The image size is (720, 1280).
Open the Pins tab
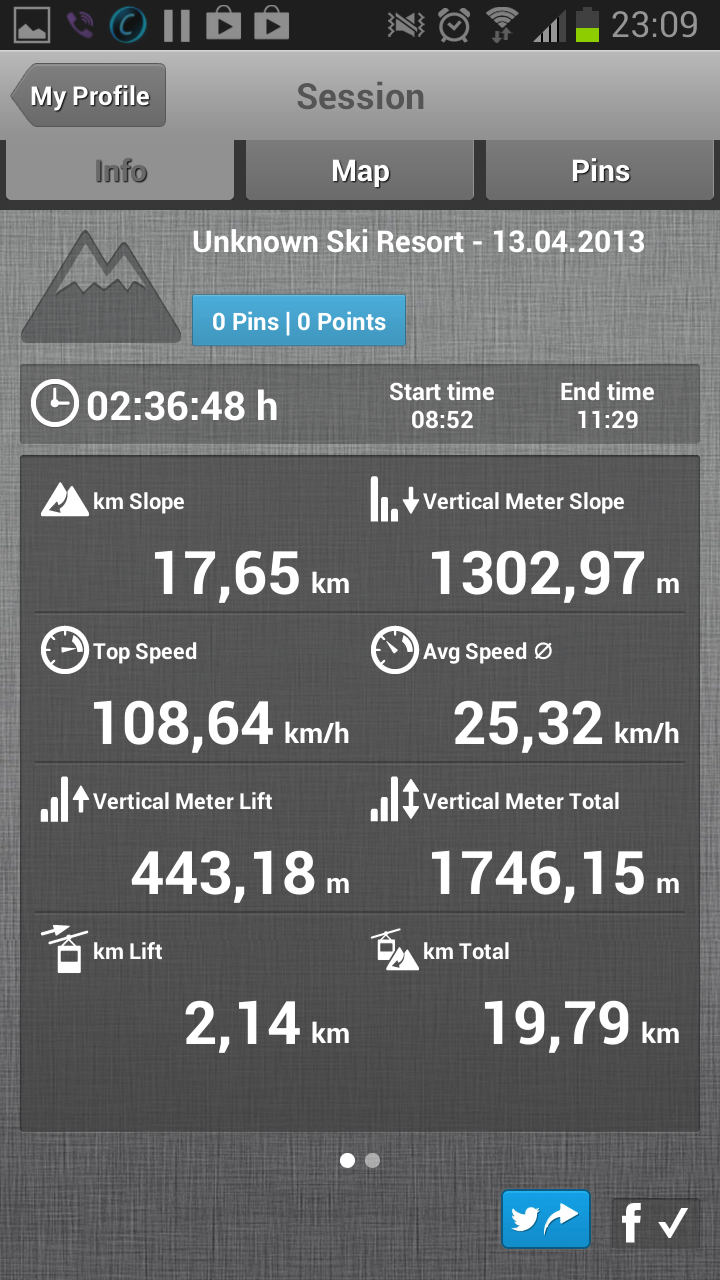click(x=600, y=171)
